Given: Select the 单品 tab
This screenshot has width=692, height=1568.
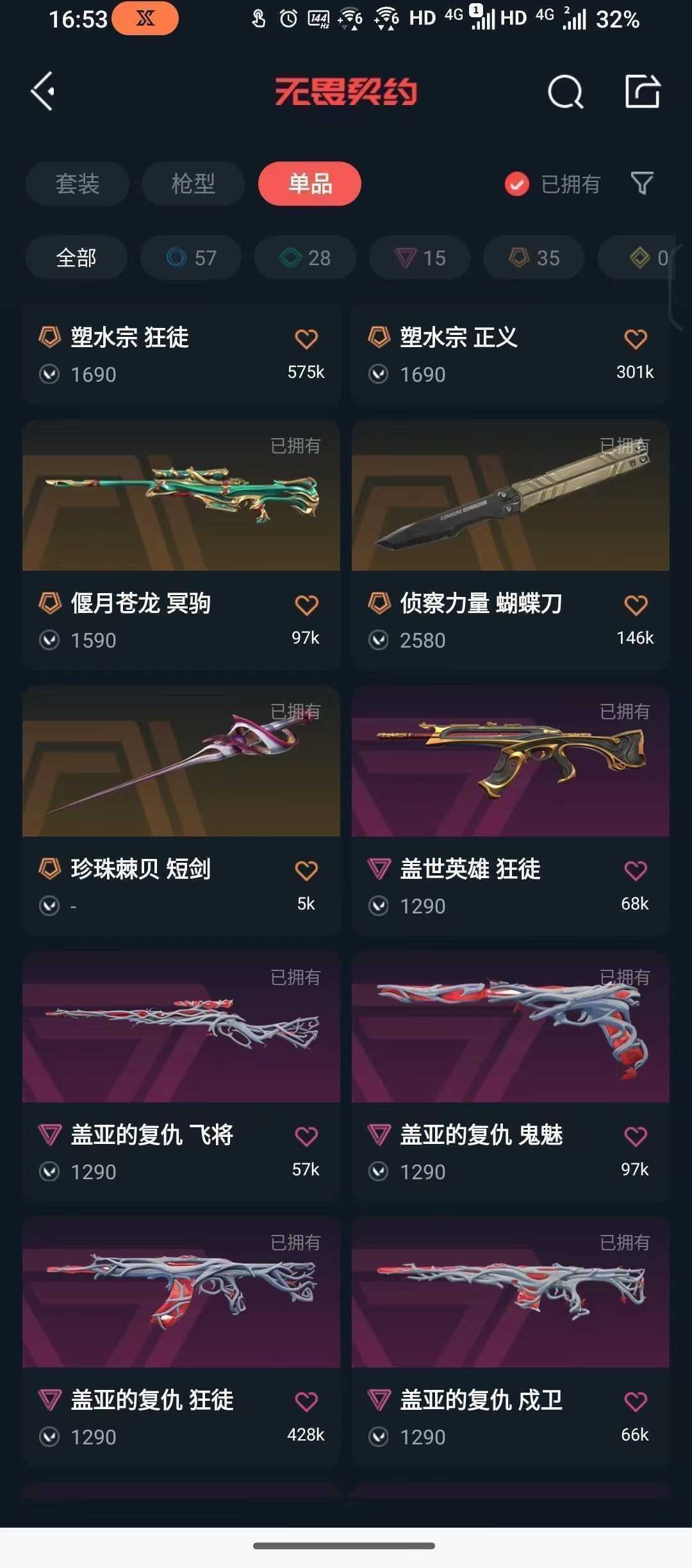Looking at the screenshot, I should pyautogui.click(x=310, y=184).
